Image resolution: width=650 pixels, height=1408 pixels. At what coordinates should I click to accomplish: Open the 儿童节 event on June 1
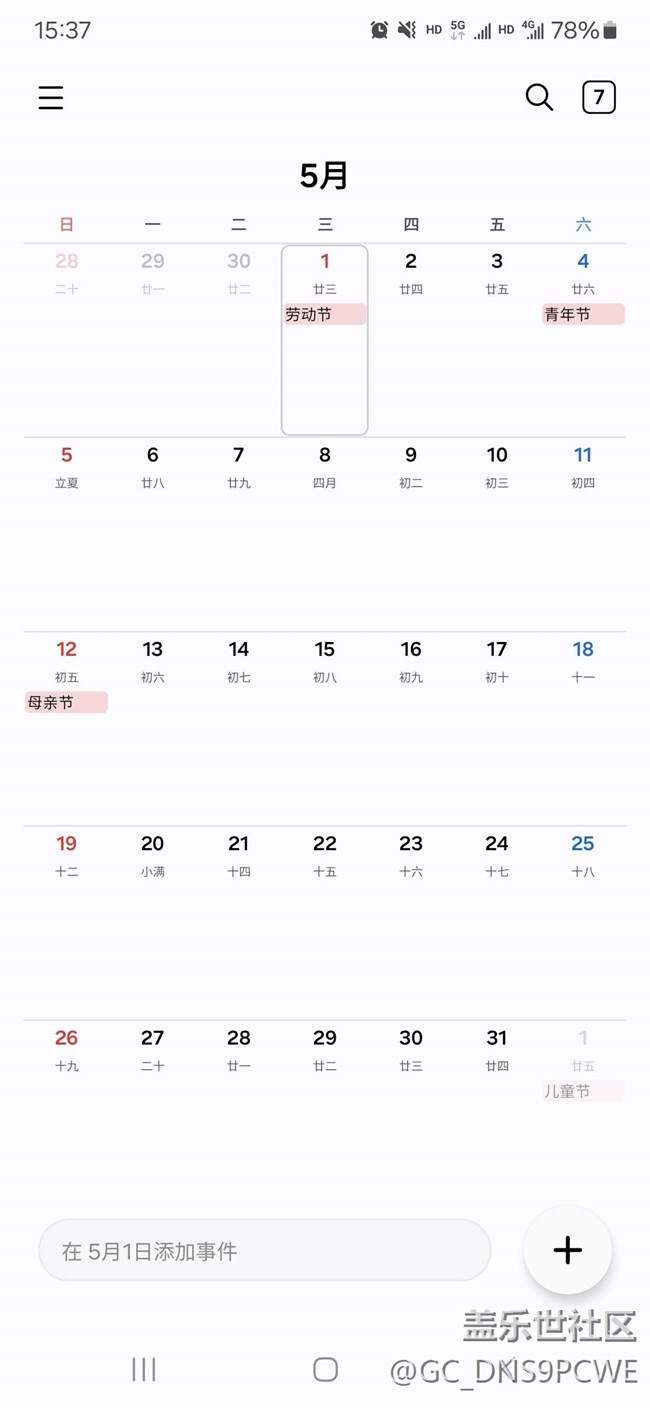coord(582,1091)
